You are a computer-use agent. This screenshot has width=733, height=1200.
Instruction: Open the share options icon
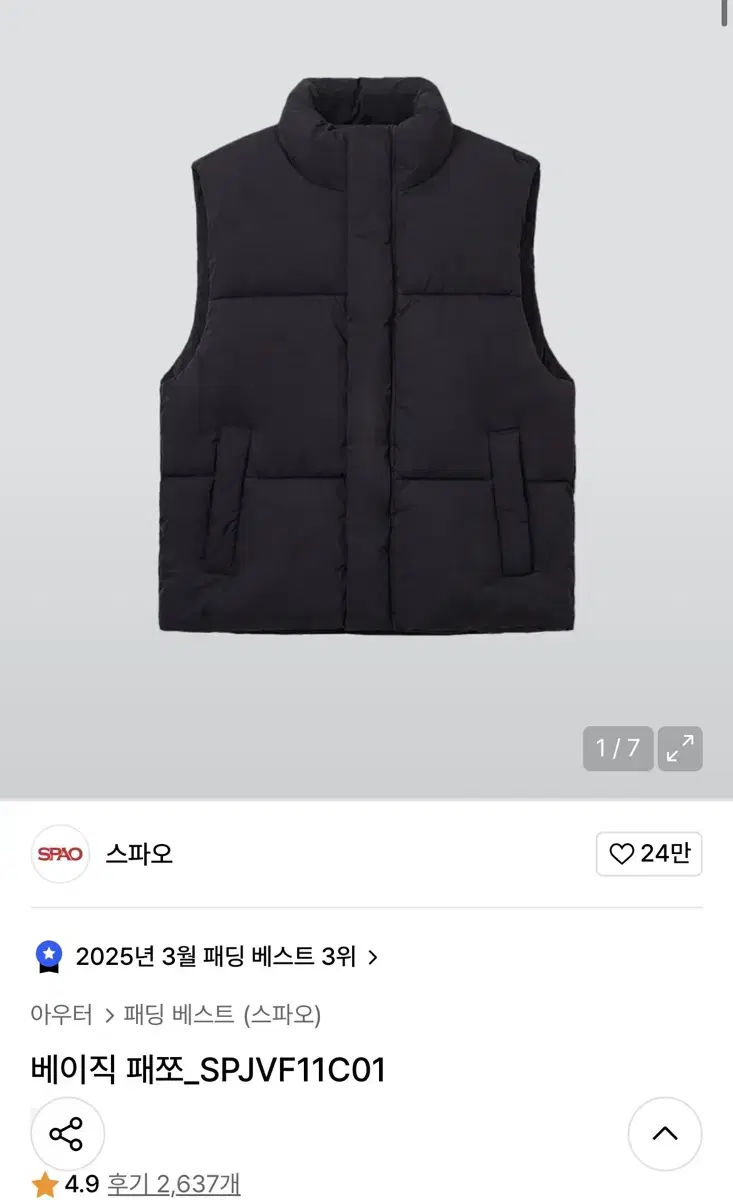point(67,1134)
